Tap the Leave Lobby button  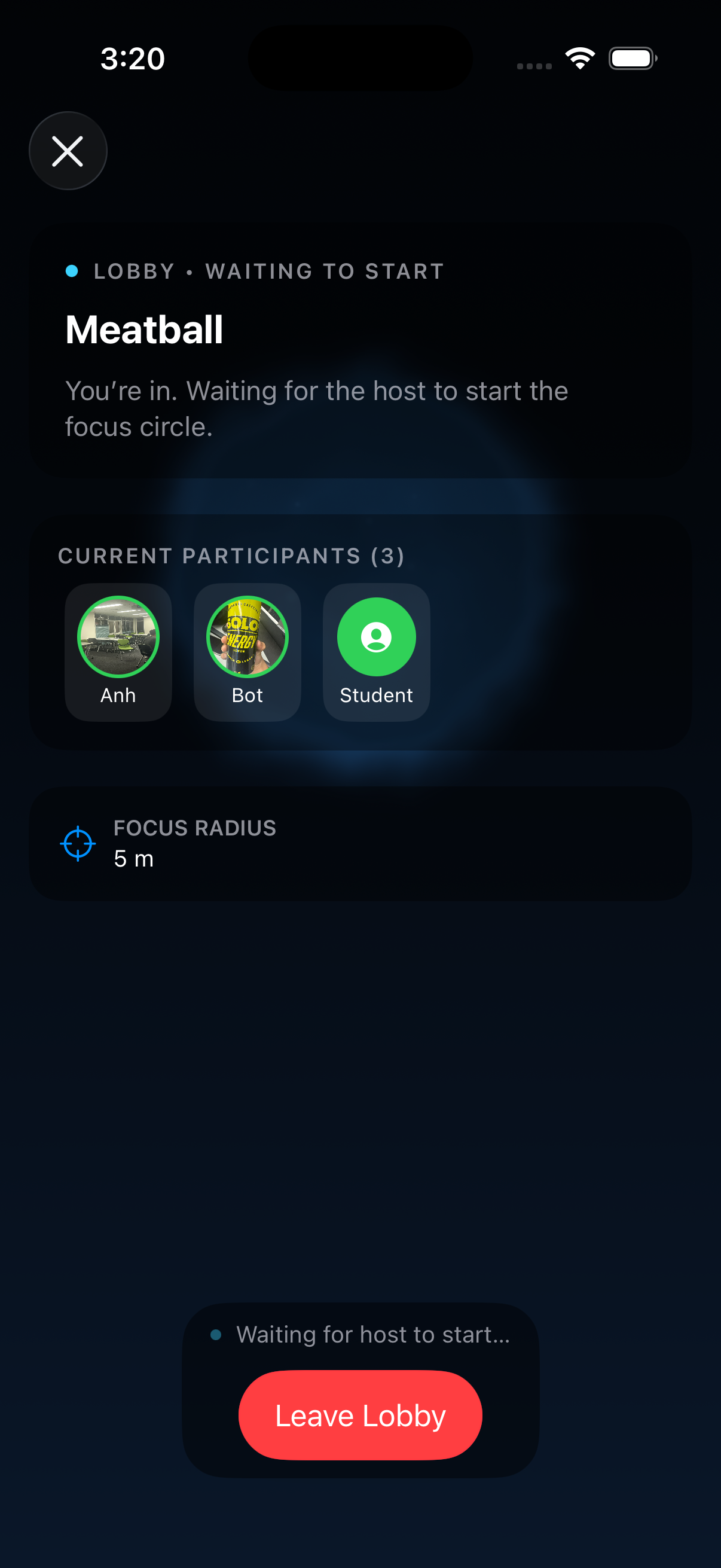[x=360, y=1415]
